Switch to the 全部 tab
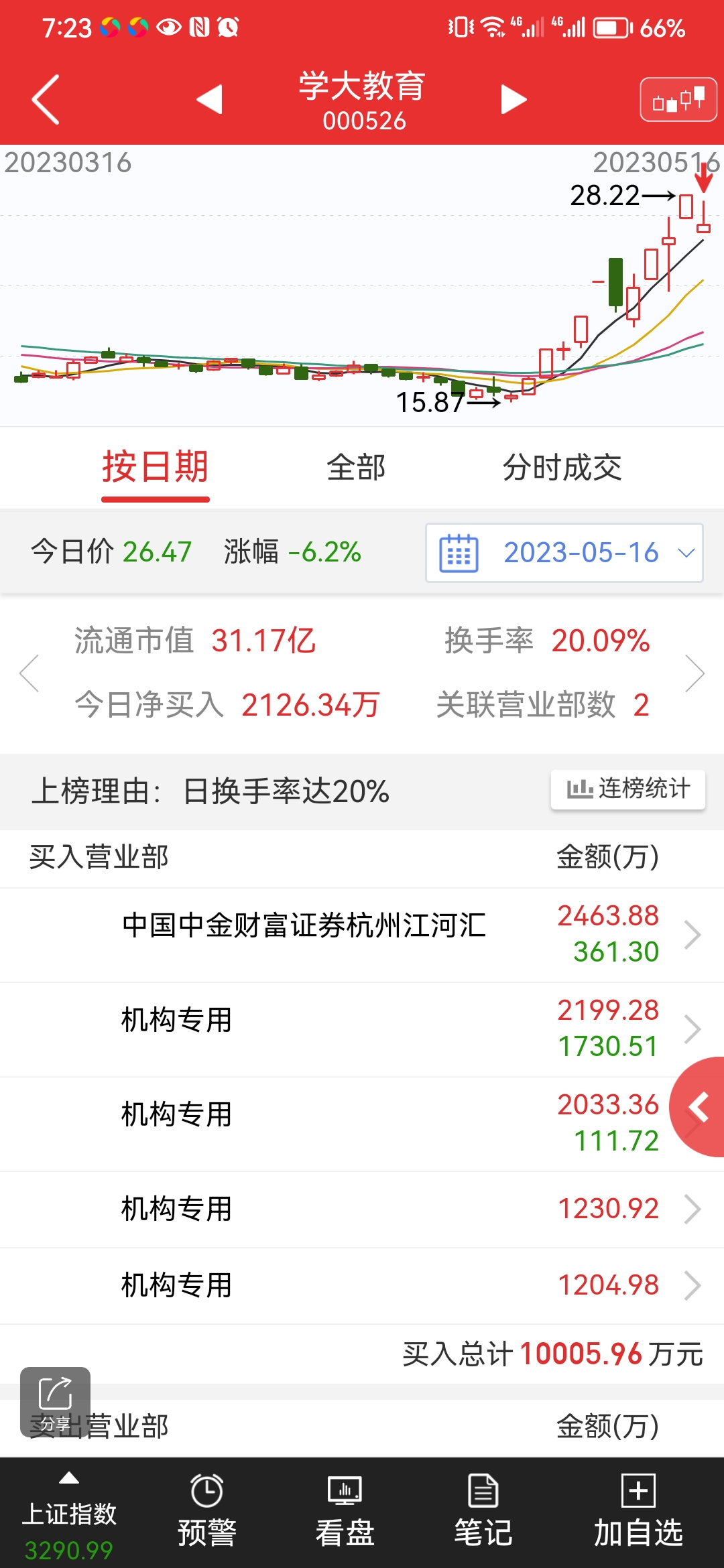Image resolution: width=724 pixels, height=1568 pixels. tap(356, 468)
